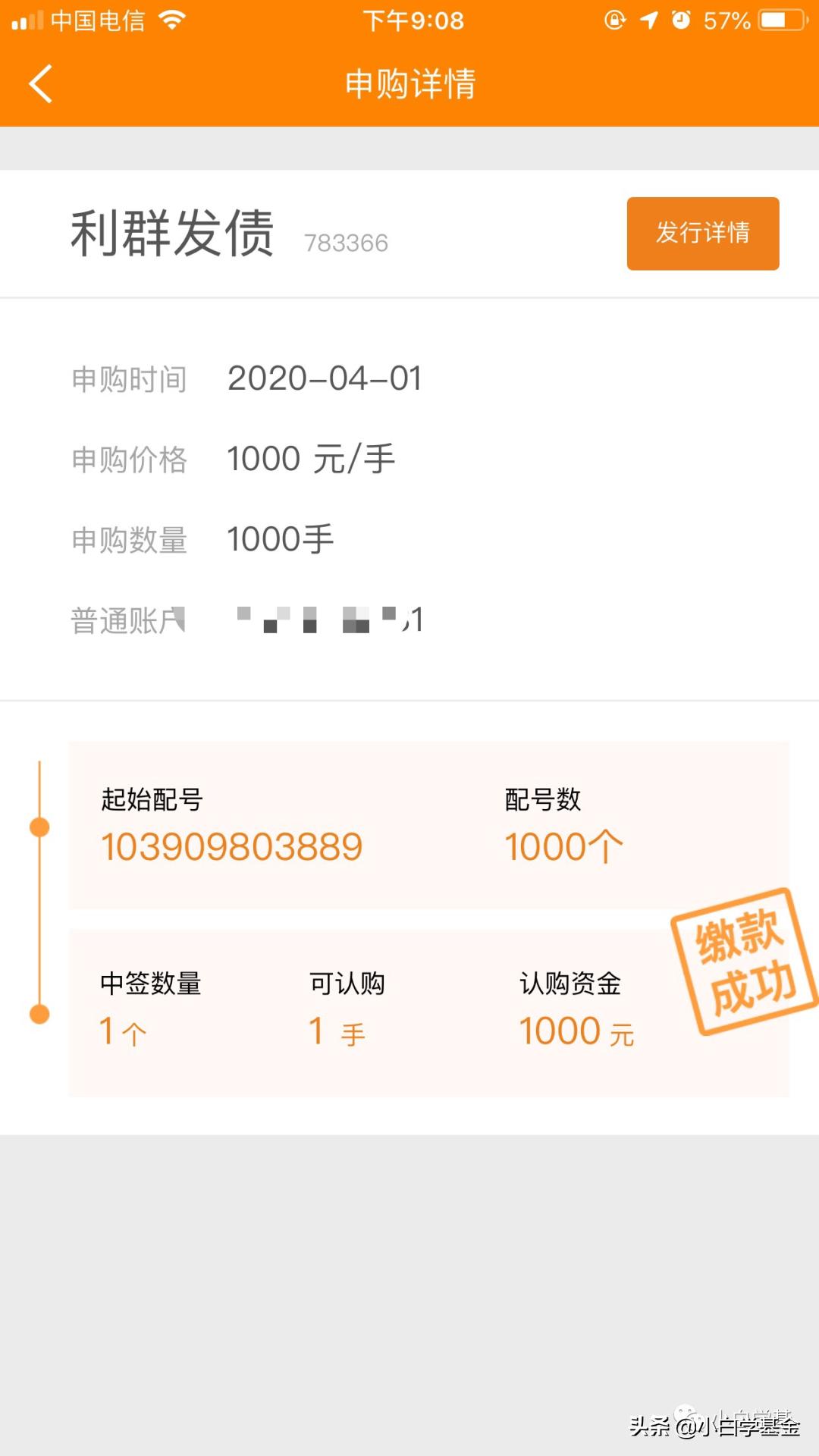Image resolution: width=819 pixels, height=1456 pixels.
Task: Tap the 认购资金 amount 1000元
Action: tap(575, 1030)
